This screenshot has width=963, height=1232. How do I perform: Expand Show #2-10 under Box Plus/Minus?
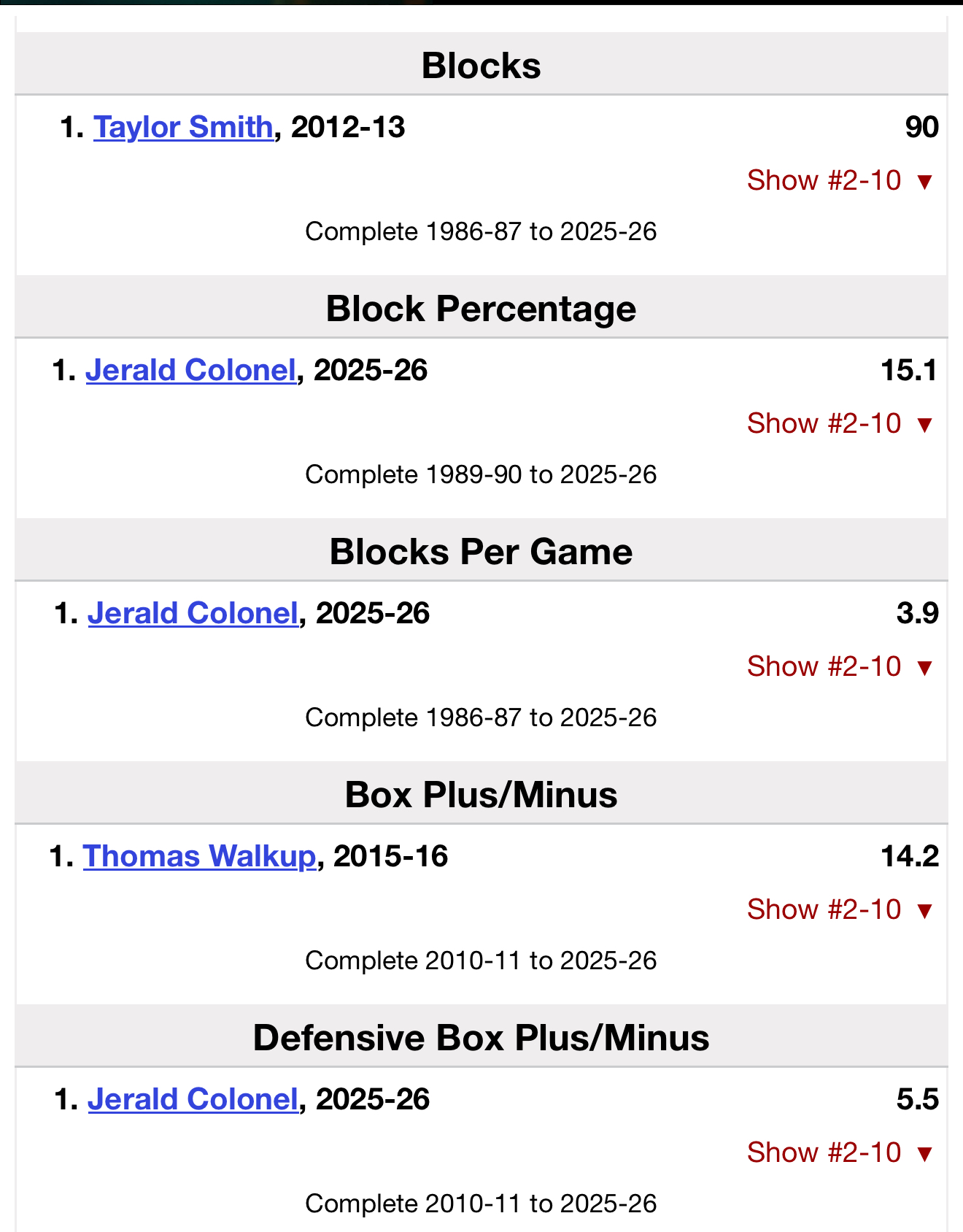pos(840,909)
